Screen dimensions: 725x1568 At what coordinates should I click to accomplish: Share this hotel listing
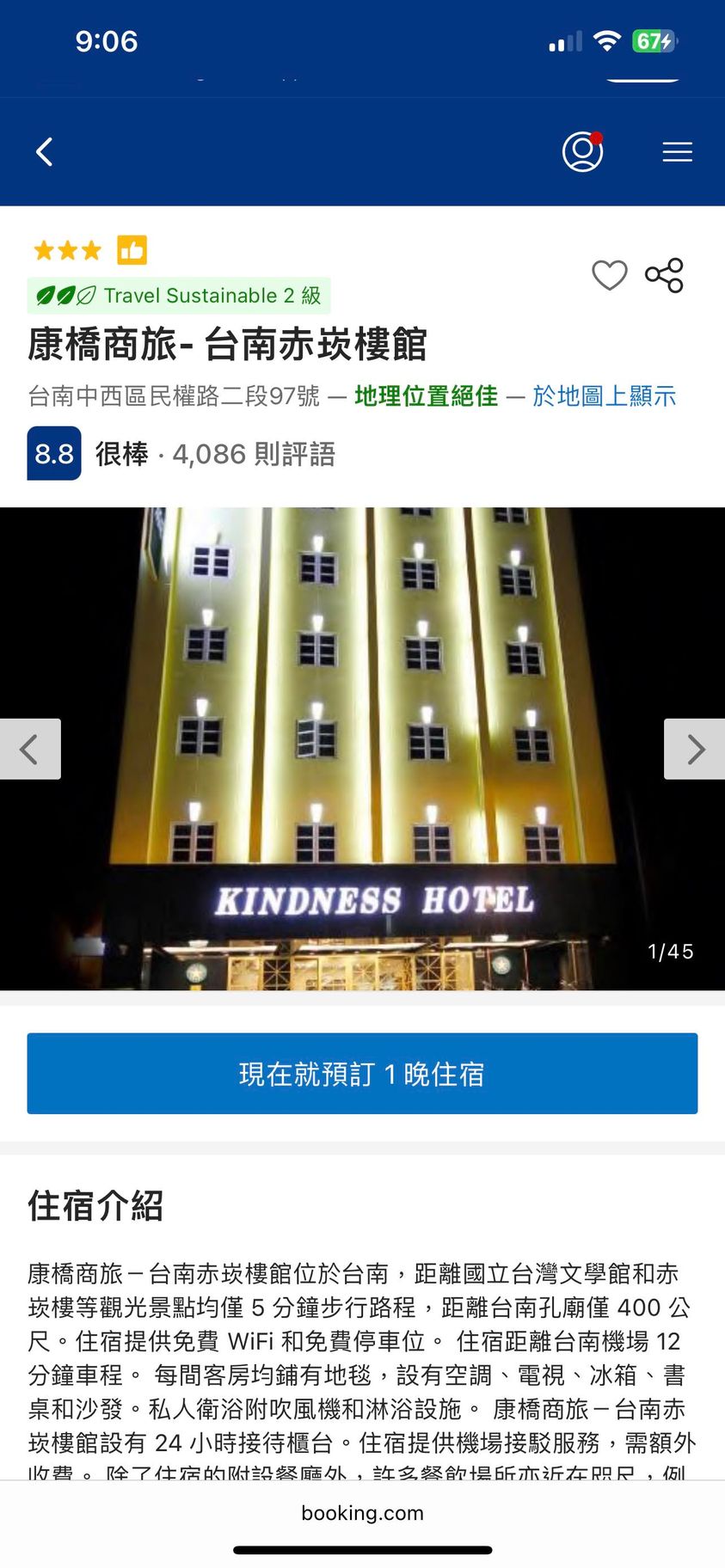click(664, 275)
